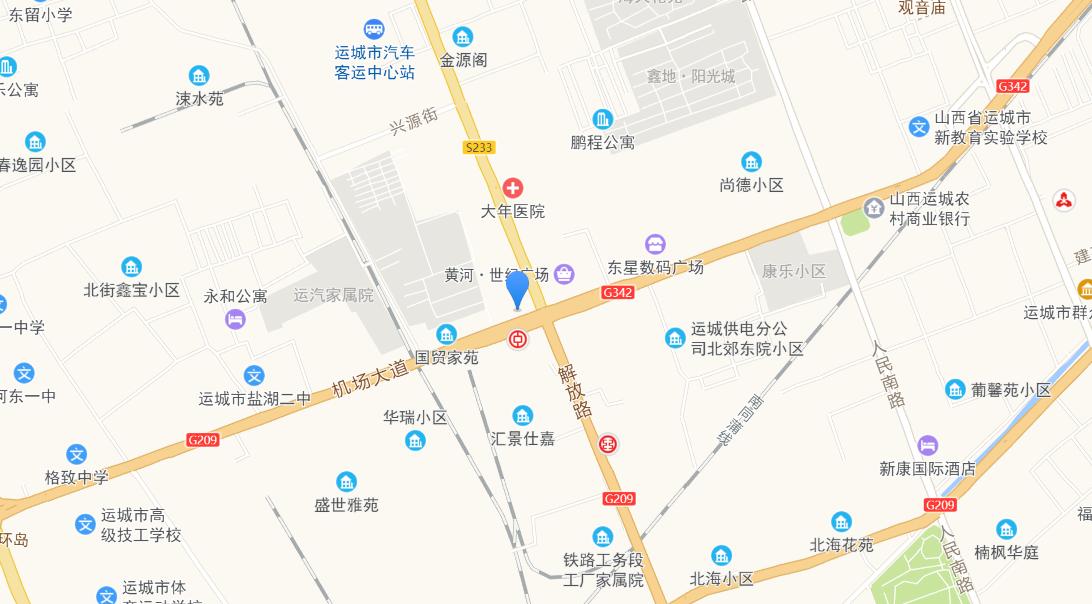Tap the 山西运城农村商业银行 bank marker
Image resolution: width=1092 pixels, height=604 pixels.
(874, 208)
